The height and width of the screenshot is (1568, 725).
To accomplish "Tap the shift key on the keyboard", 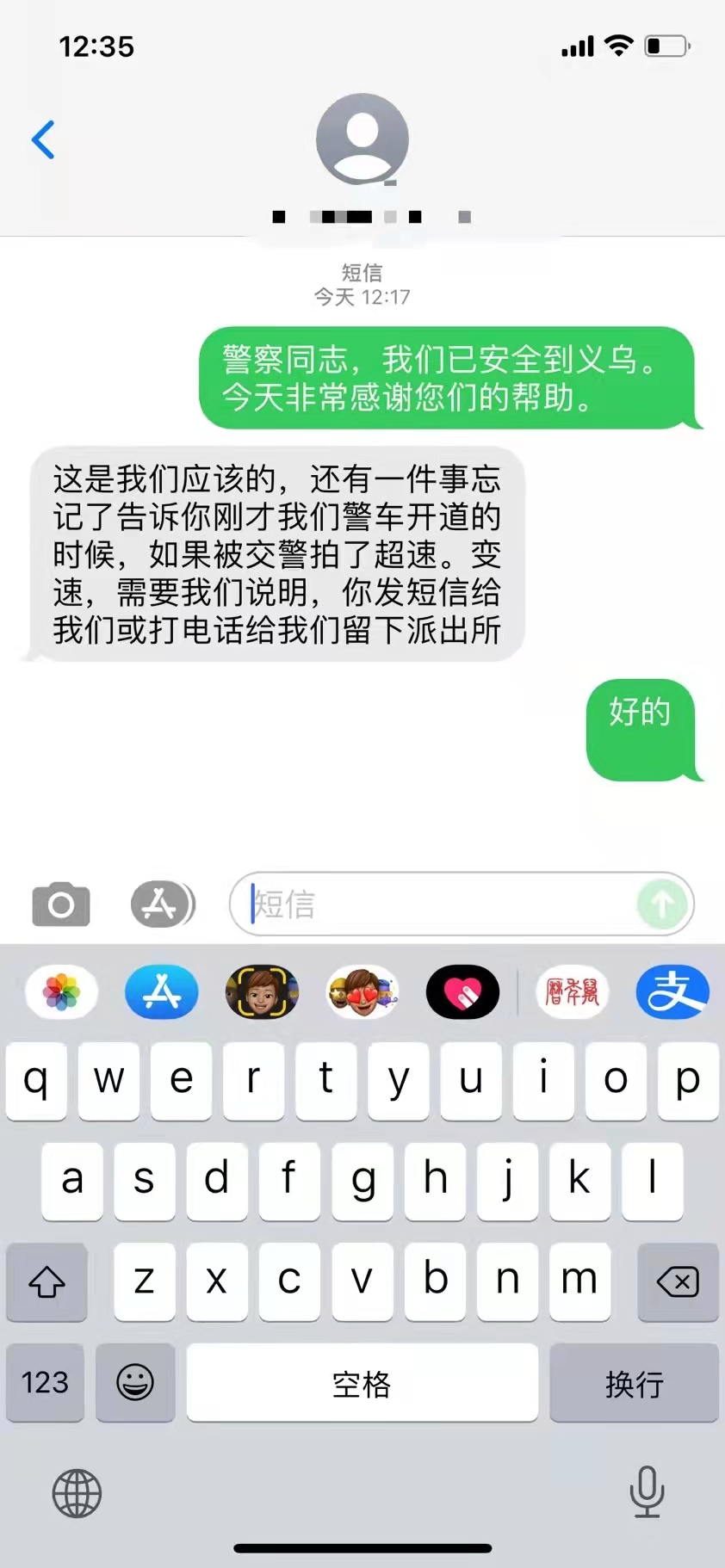I will pyautogui.click(x=46, y=1282).
